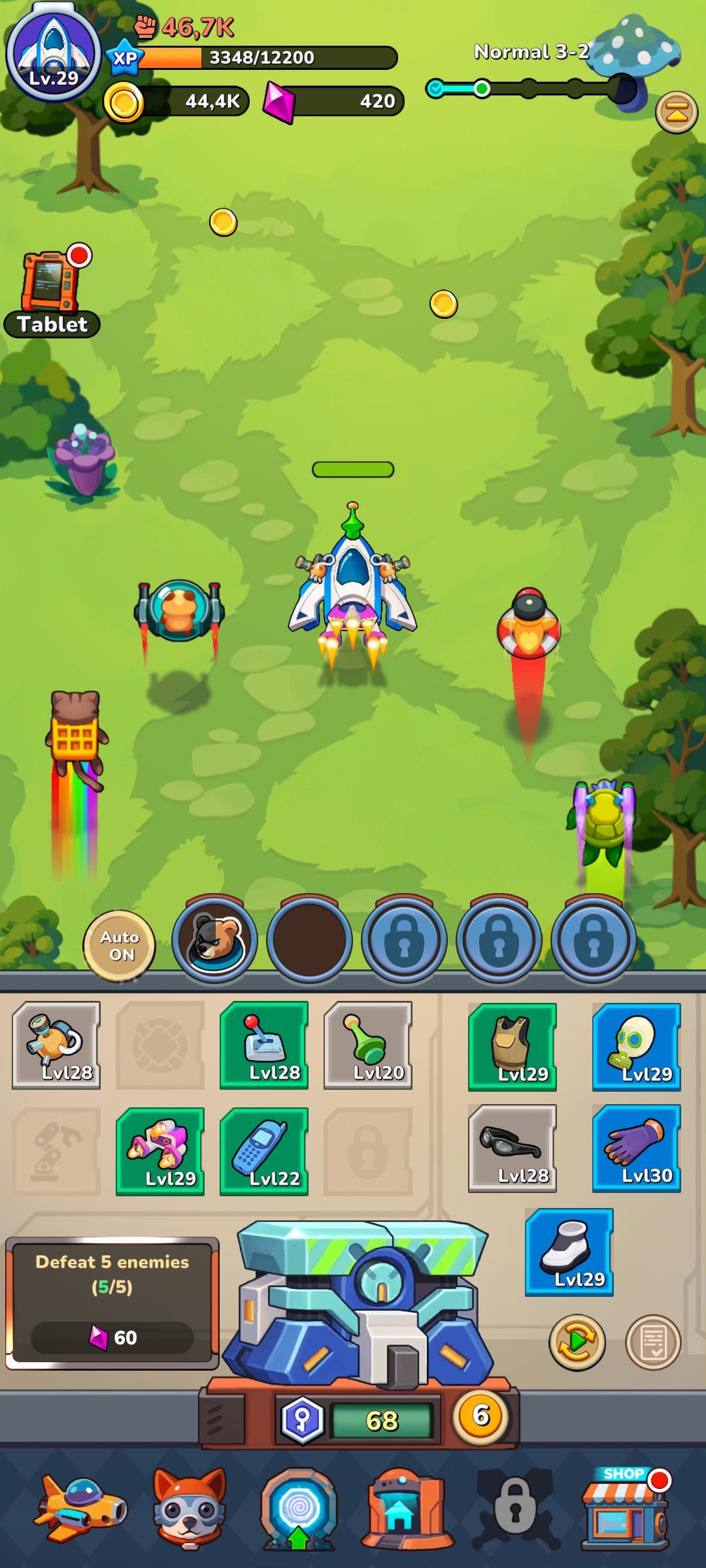This screenshot has width=706, height=1568.
Task: View the Lvl29 armor vest item
Action: [513, 1047]
